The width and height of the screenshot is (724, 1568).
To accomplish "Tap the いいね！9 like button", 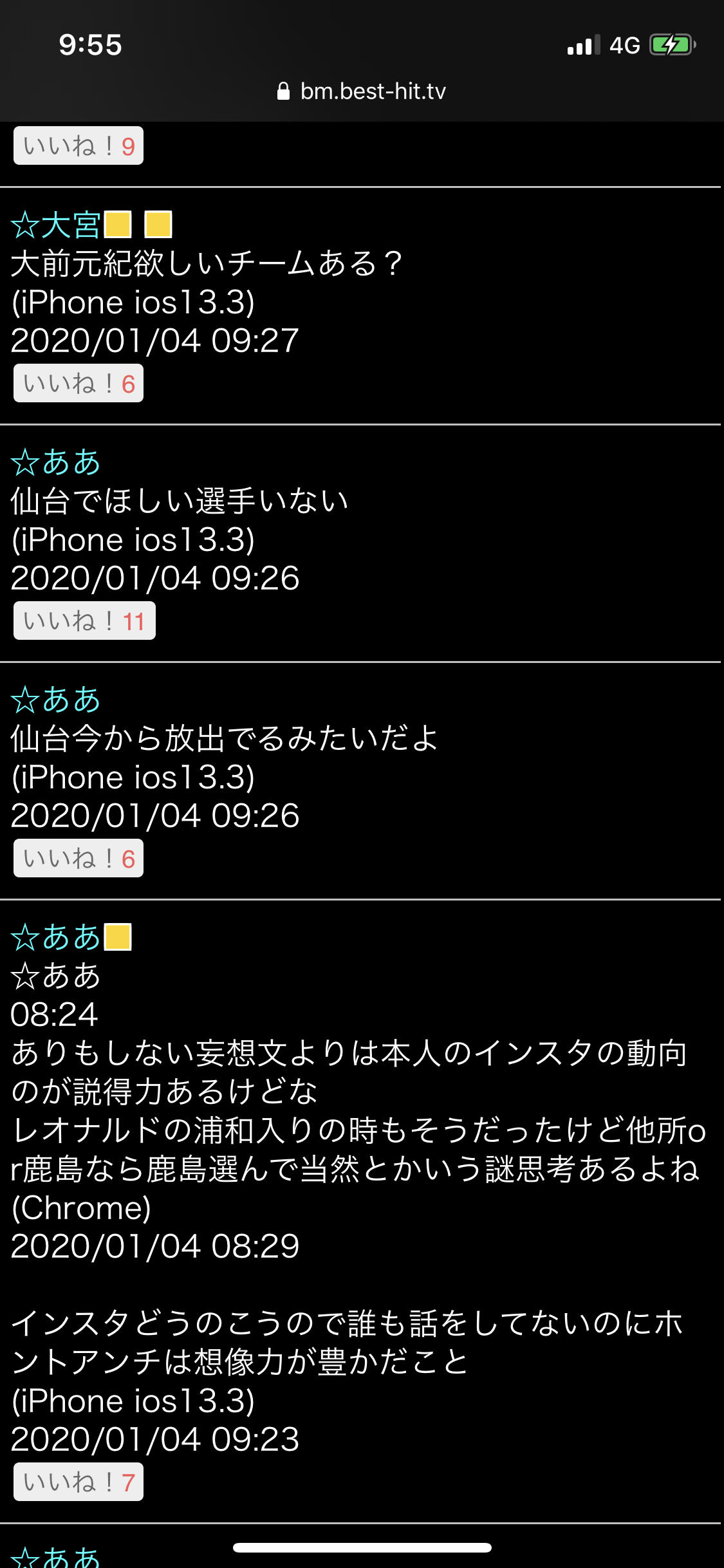I will click(79, 146).
